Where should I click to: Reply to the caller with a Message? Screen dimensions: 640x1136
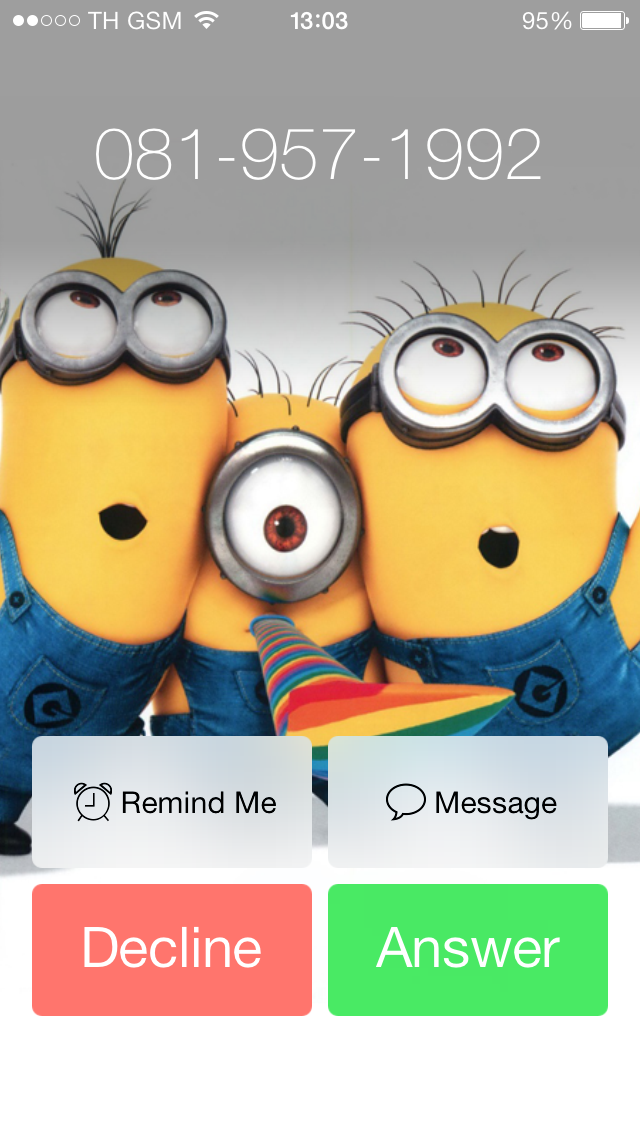(467, 802)
